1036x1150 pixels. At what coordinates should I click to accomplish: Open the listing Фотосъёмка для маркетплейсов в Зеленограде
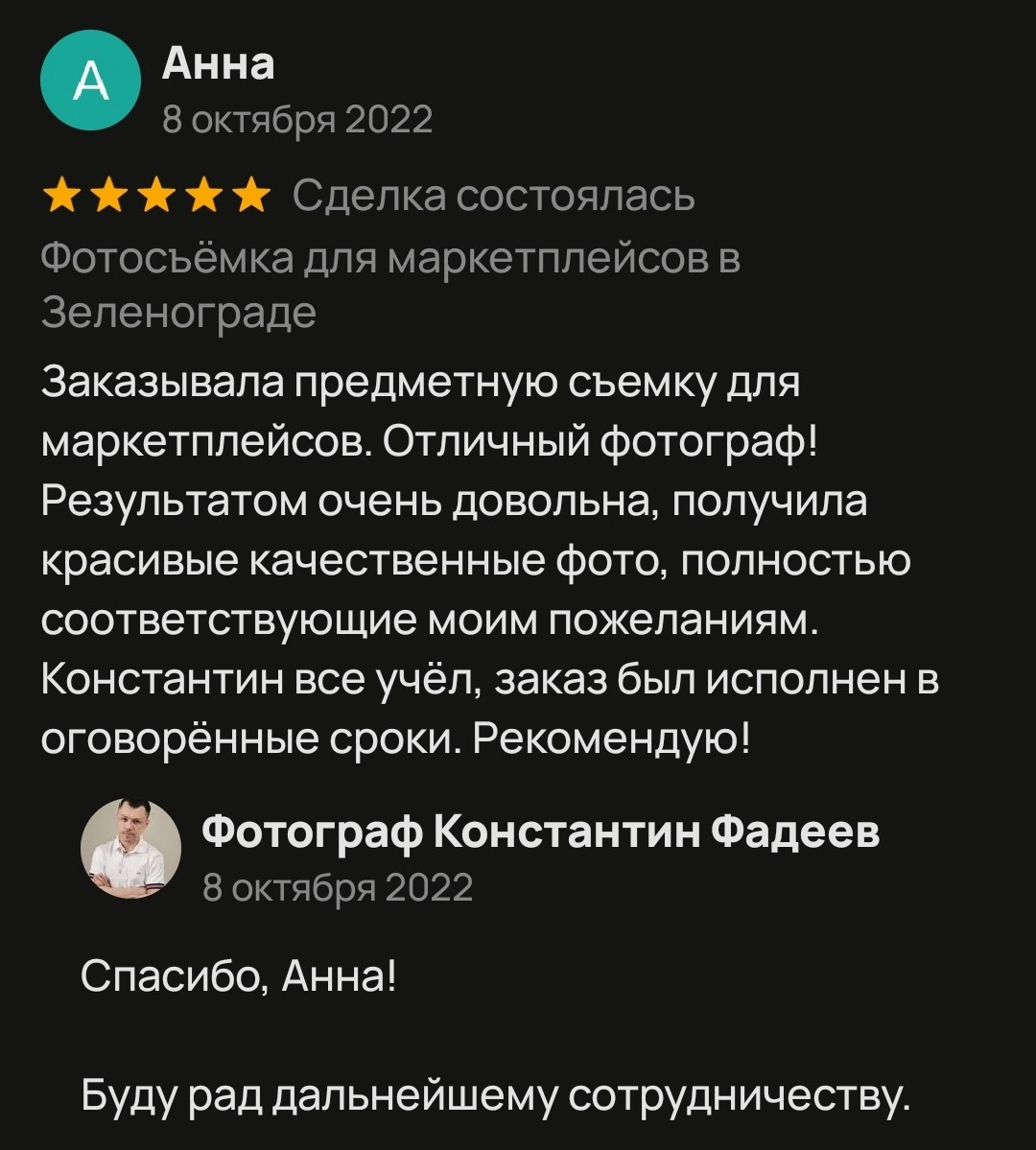click(x=390, y=285)
